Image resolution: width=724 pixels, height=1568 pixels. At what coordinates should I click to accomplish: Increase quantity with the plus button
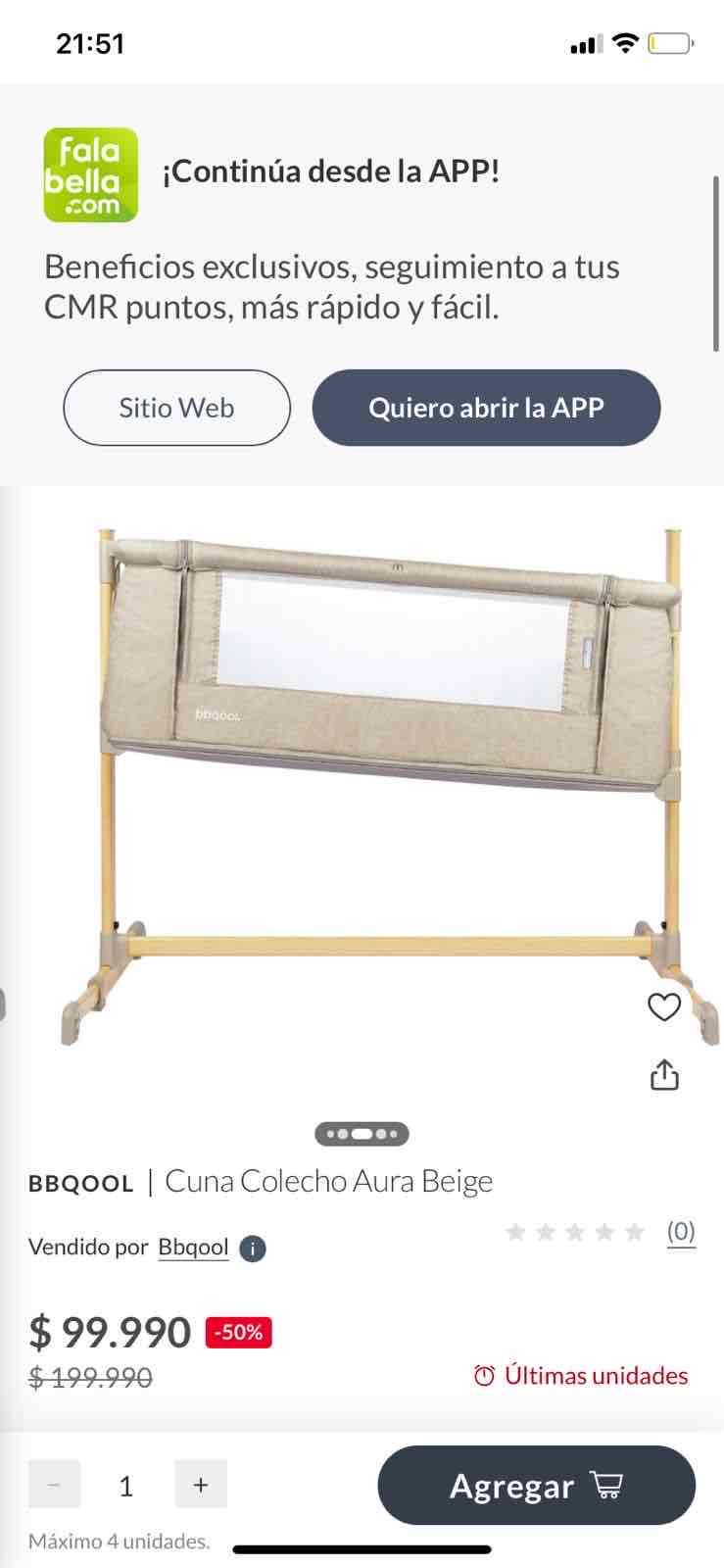point(201,1485)
